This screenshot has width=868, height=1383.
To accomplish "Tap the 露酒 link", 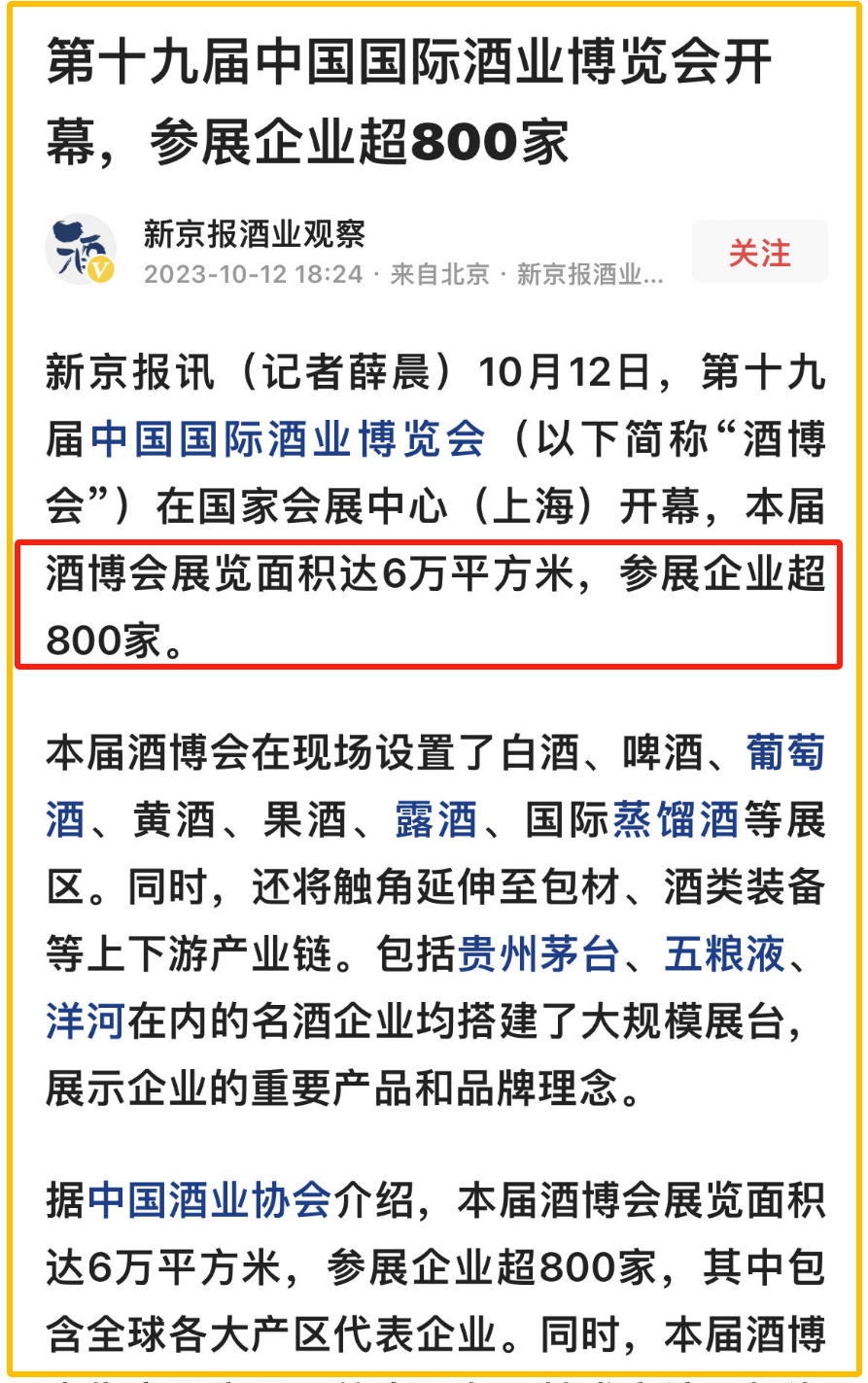I will point(435,820).
